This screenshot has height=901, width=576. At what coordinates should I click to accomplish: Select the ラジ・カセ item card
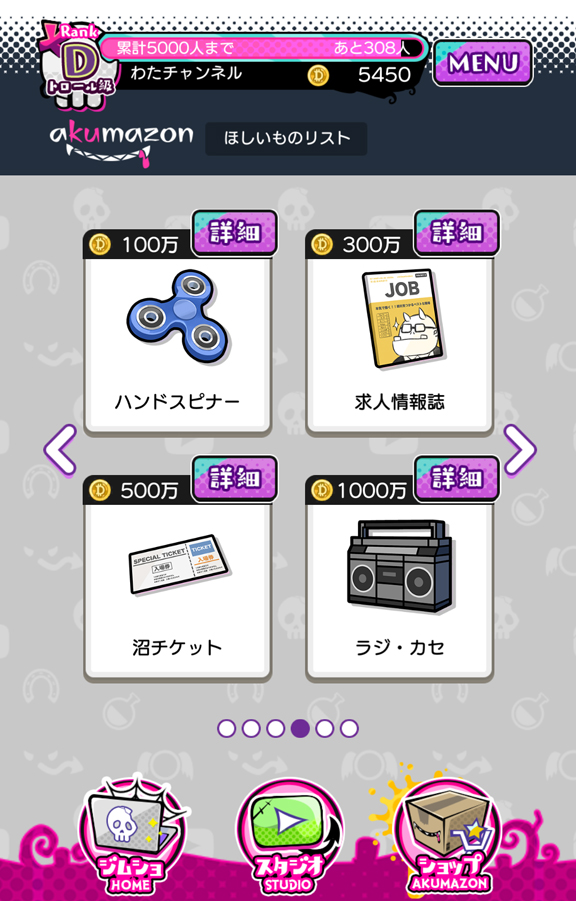400,591
